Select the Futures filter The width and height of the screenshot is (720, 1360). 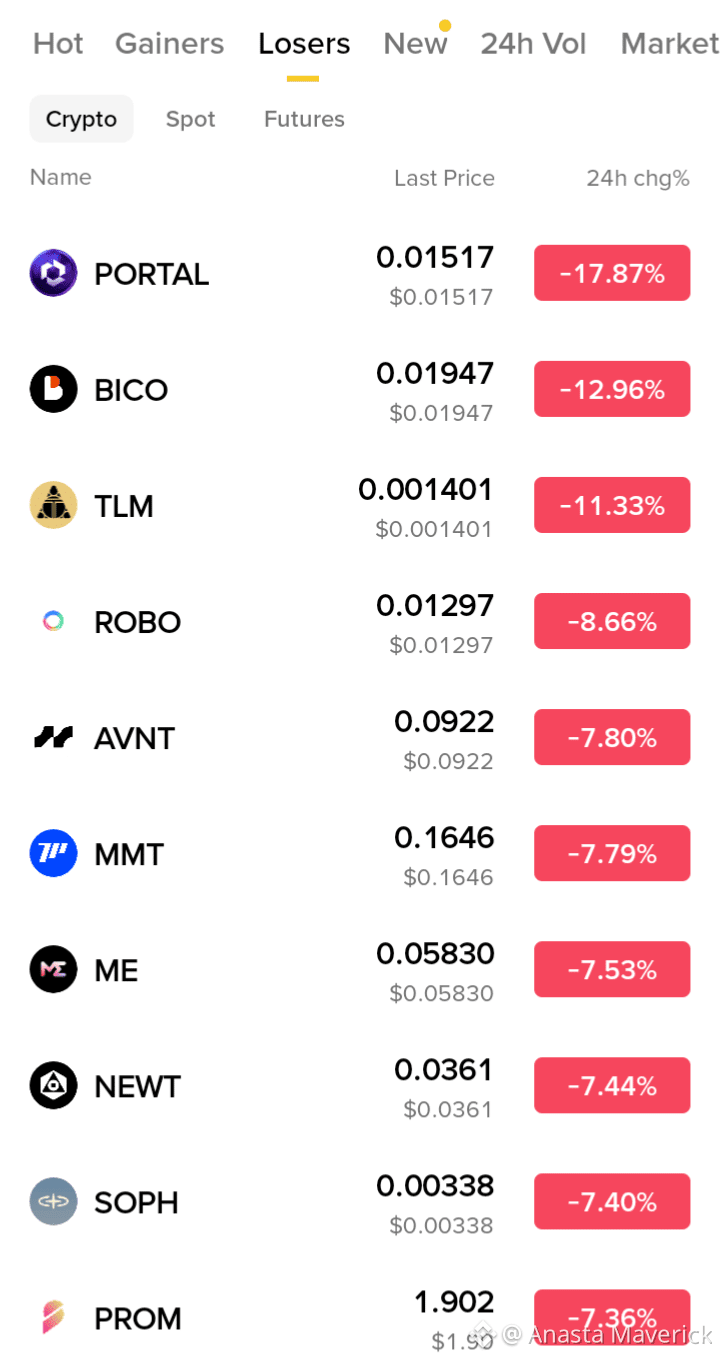(x=304, y=119)
